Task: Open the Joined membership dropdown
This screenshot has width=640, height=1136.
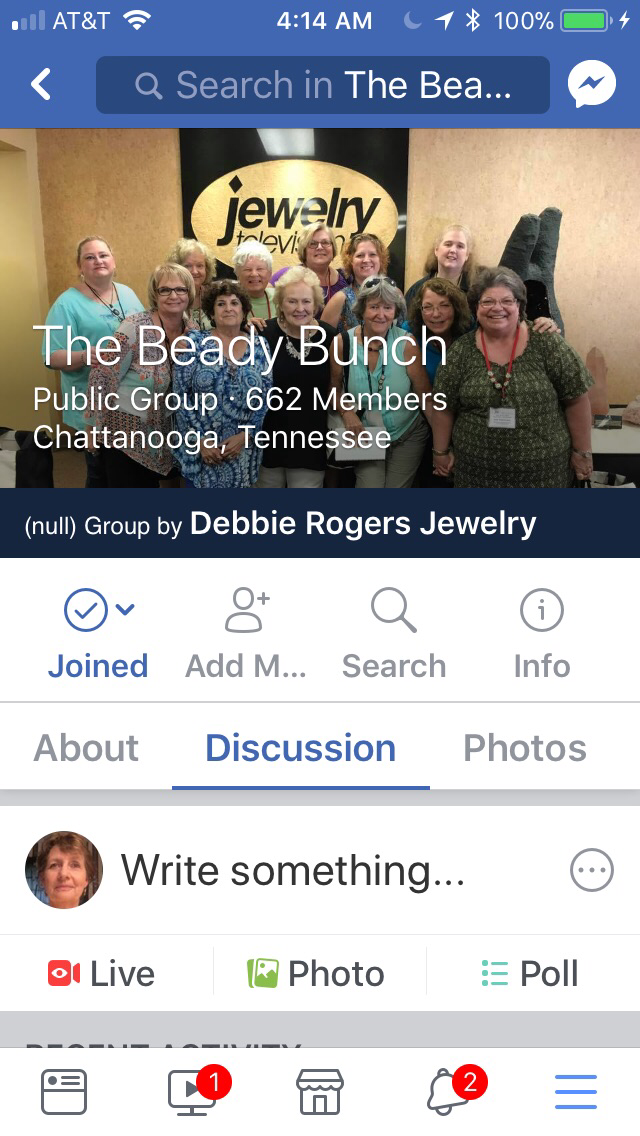Action: [x=98, y=634]
